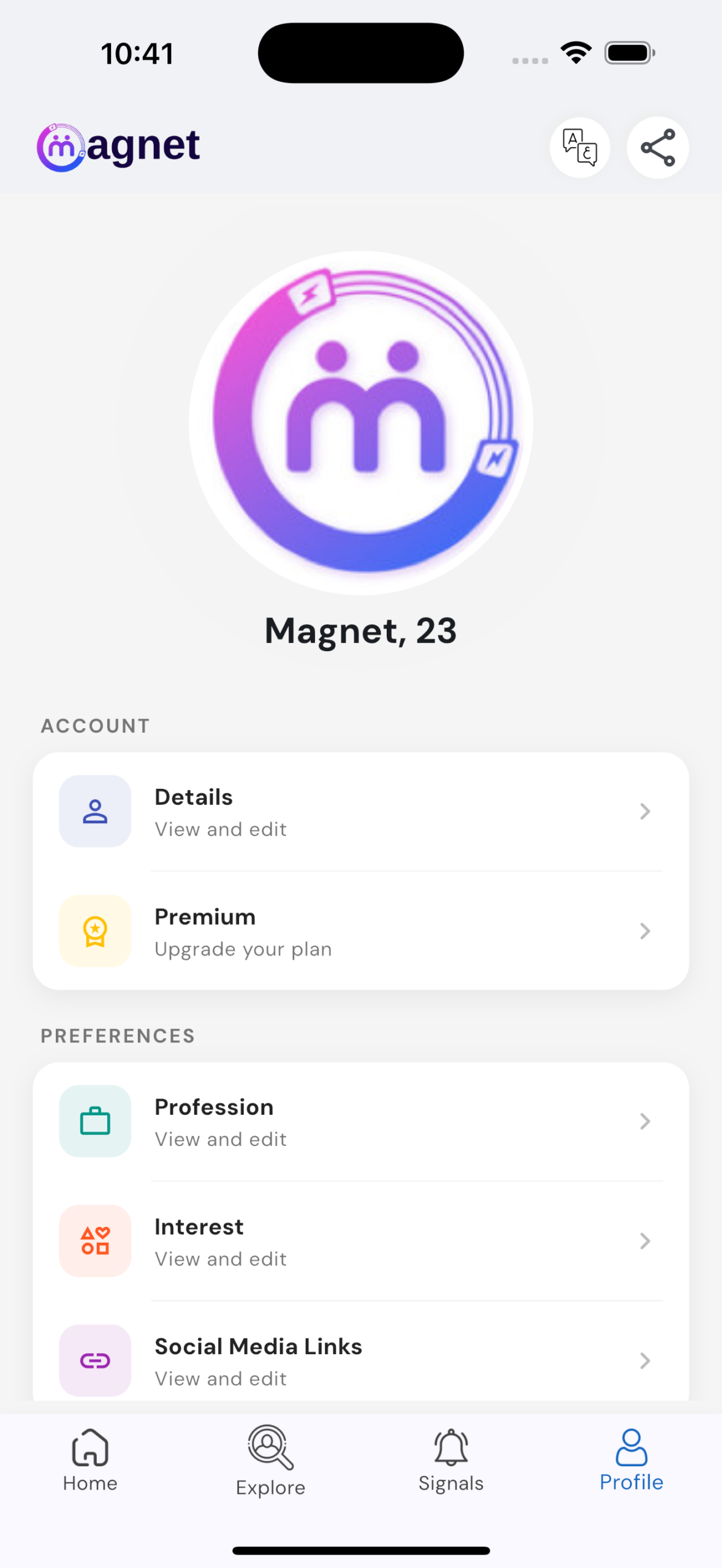Open Premium to upgrade your plan
The height and width of the screenshot is (1568, 722).
coord(361,931)
